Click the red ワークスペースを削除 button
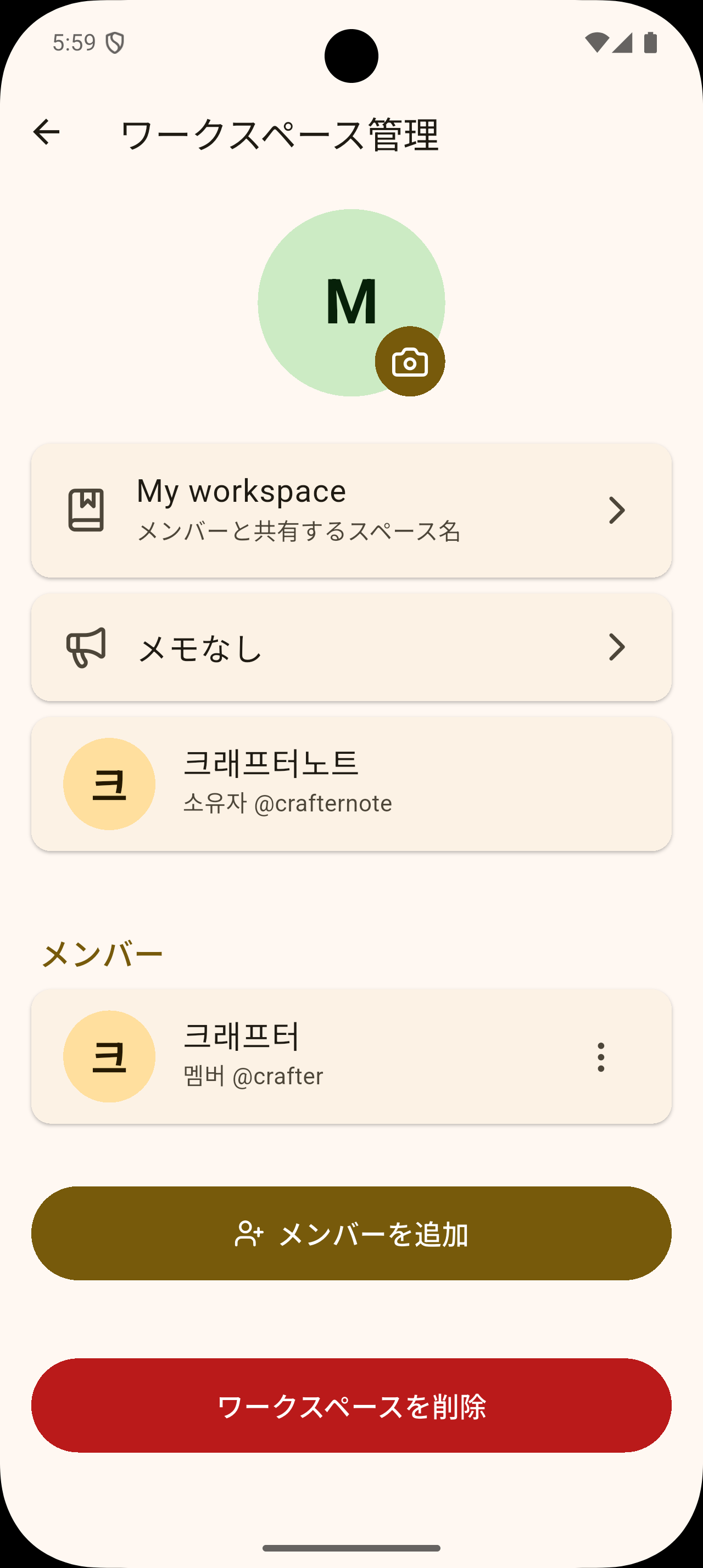The width and height of the screenshot is (703, 1568). (x=351, y=1405)
